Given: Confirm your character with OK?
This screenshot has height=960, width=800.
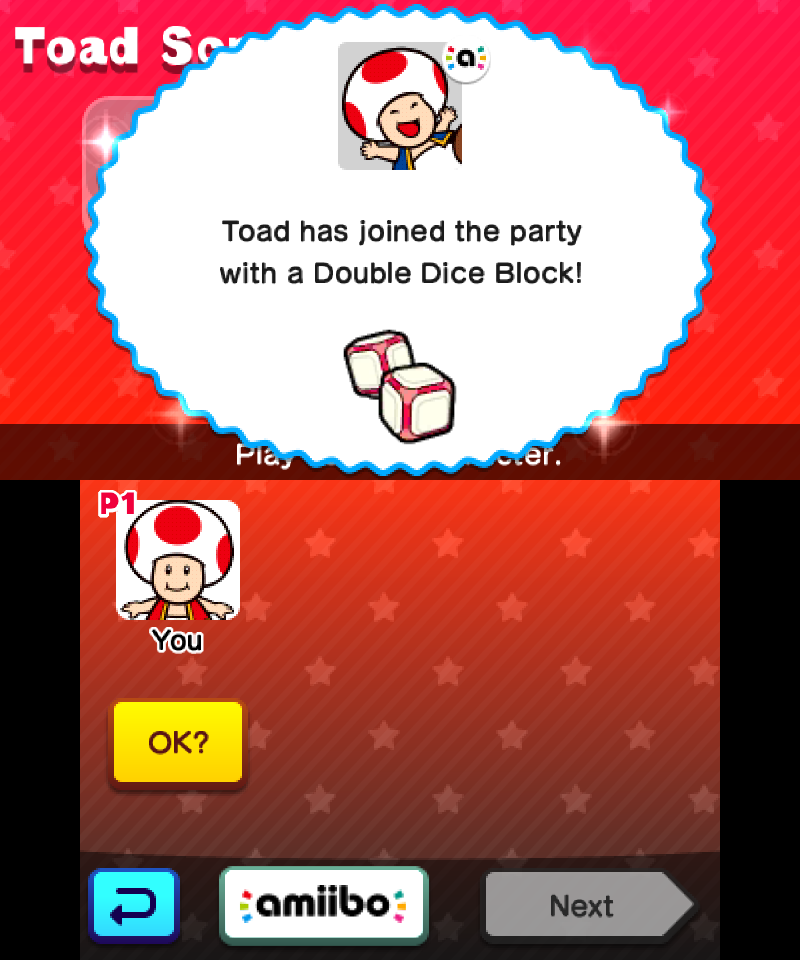Looking at the screenshot, I should click(x=176, y=742).
